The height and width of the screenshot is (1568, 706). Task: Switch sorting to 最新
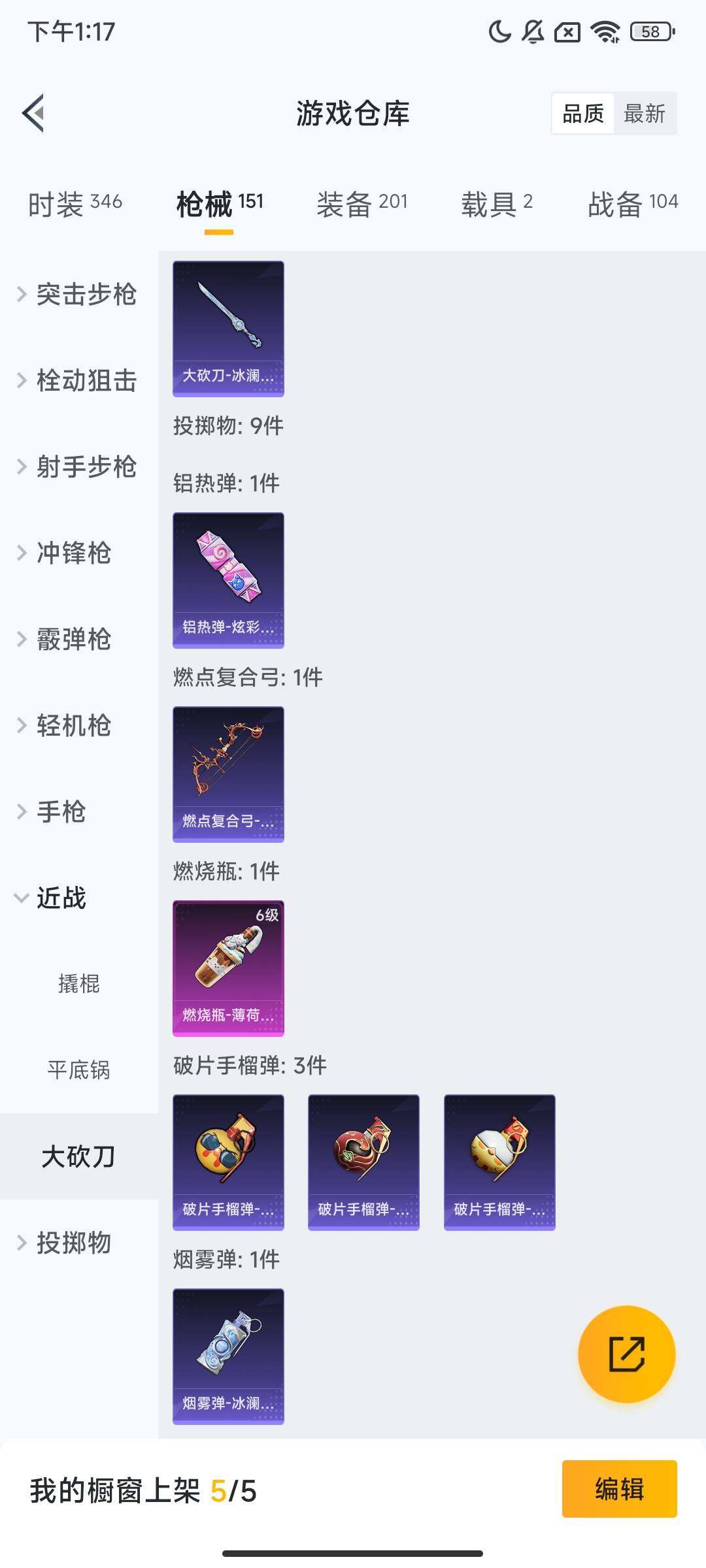[646, 113]
